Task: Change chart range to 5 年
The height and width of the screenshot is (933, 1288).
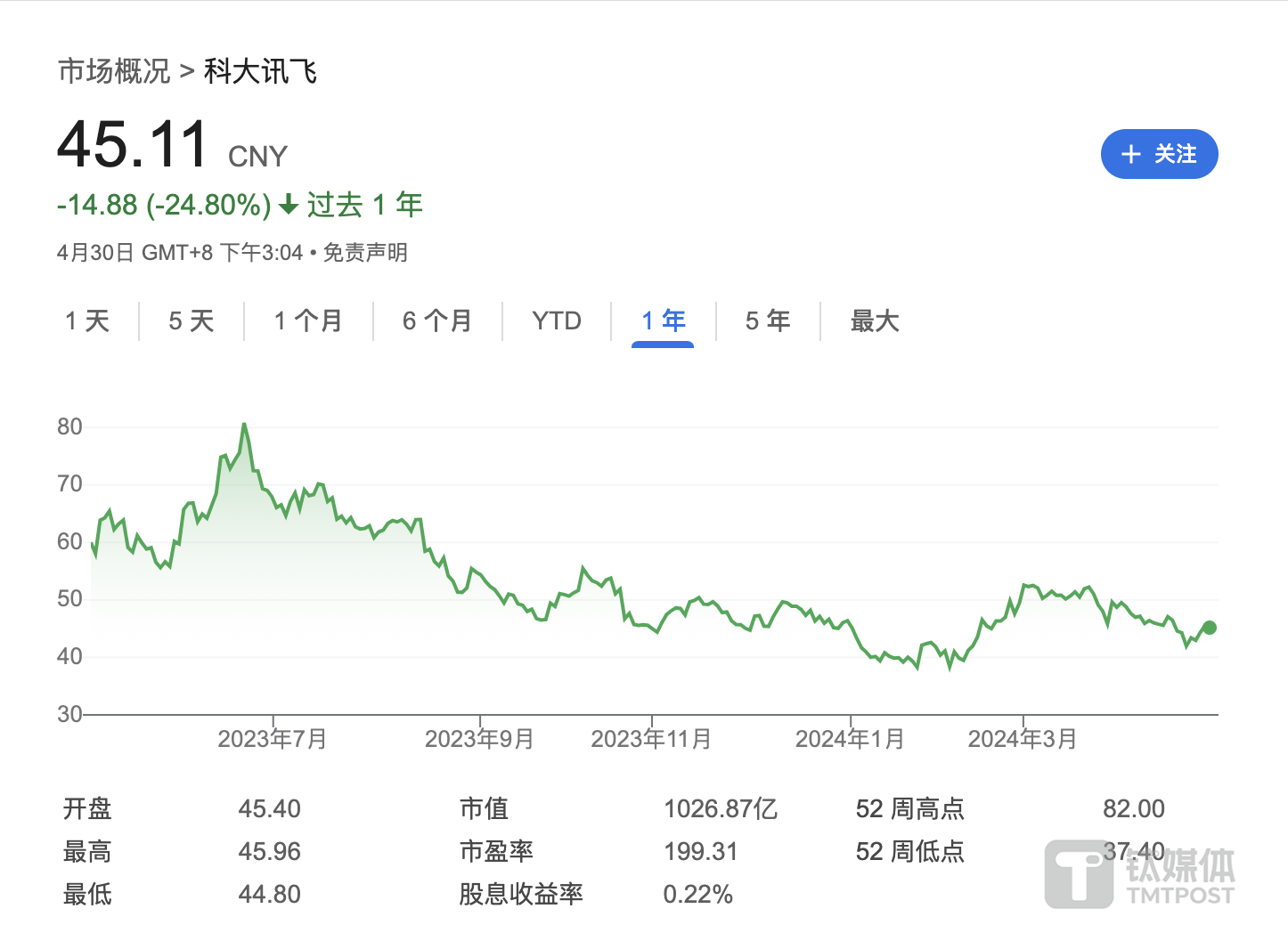Action: [768, 320]
